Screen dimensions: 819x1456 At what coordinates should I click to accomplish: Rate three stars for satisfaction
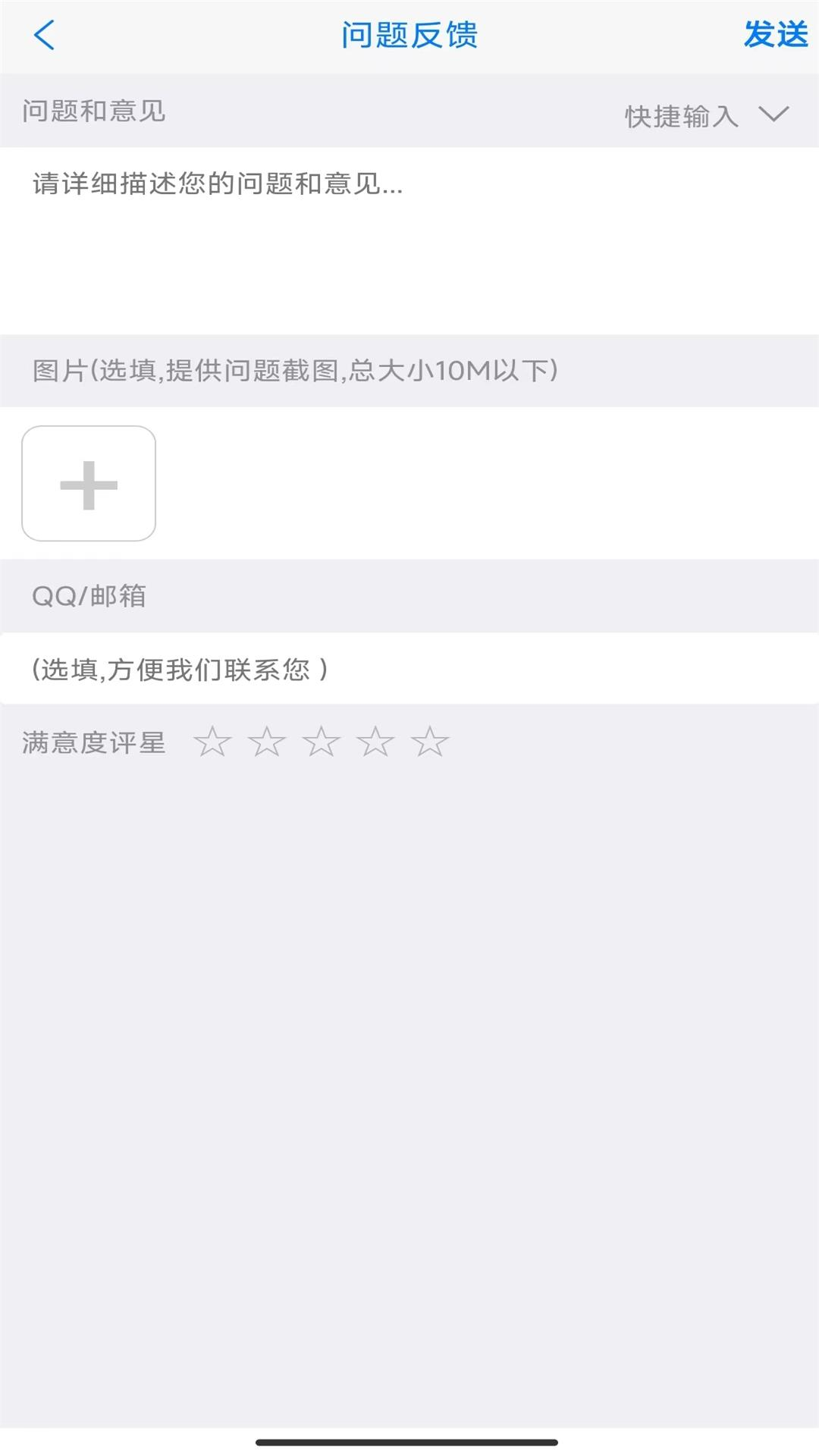click(321, 742)
